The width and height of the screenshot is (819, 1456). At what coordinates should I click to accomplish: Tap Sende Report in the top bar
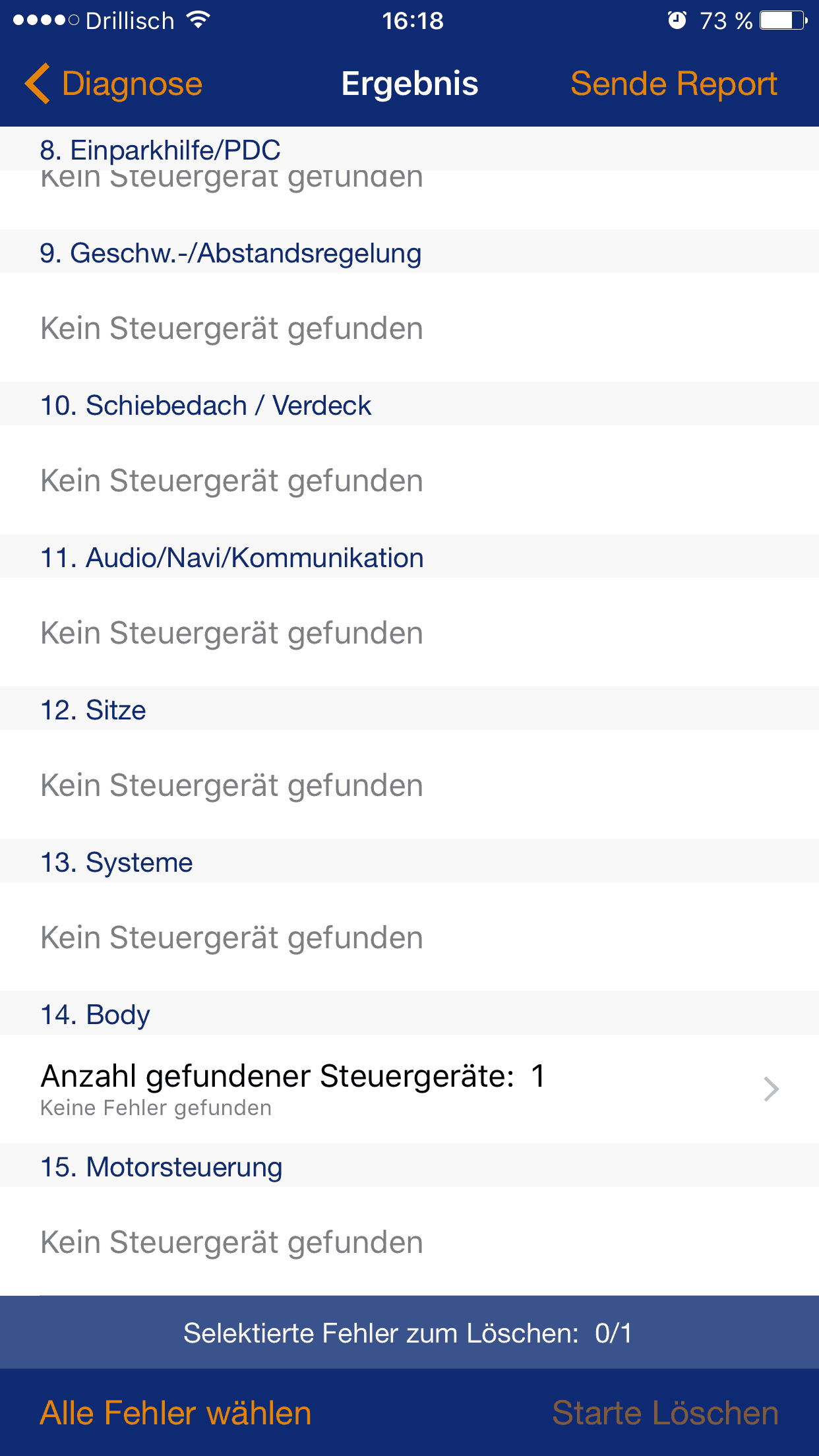(x=674, y=84)
